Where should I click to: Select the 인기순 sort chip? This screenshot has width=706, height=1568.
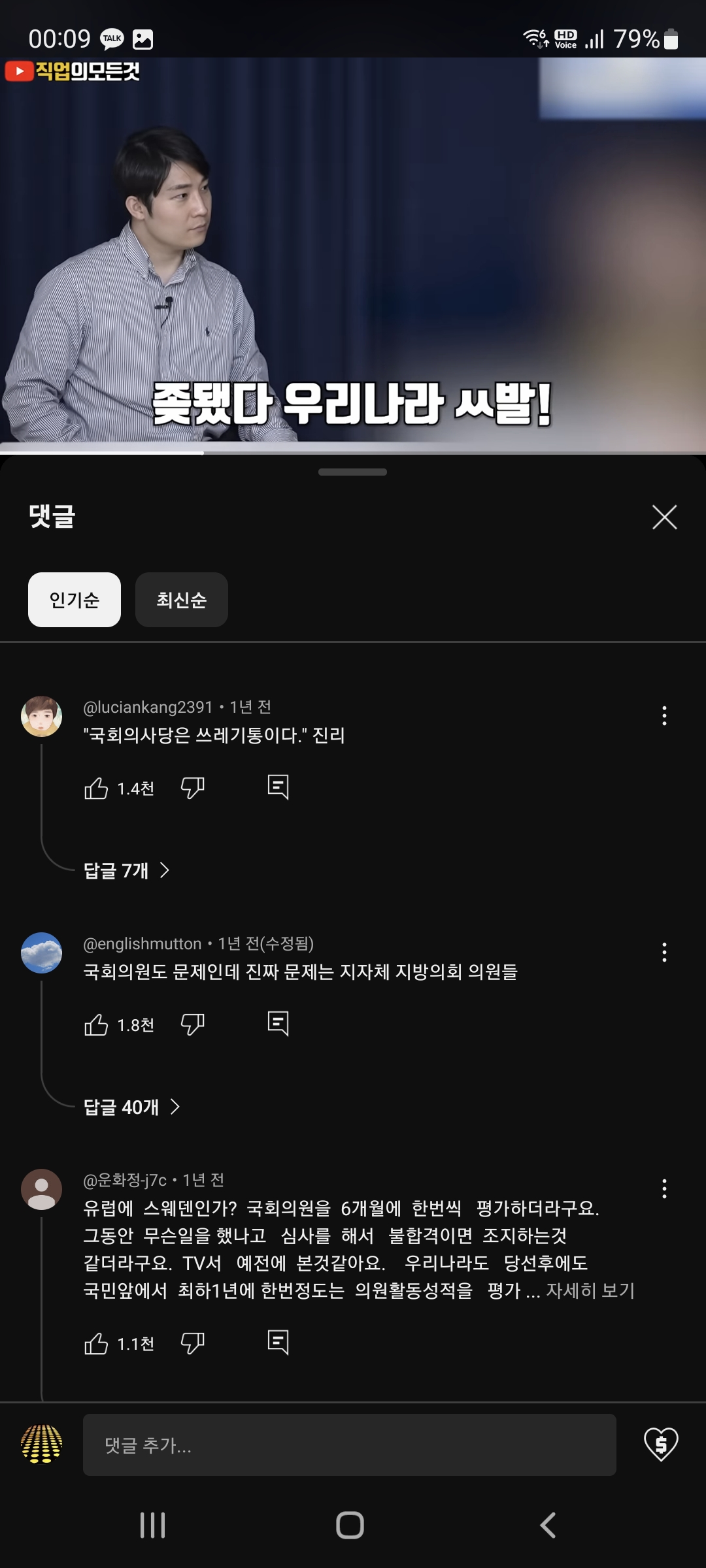click(x=75, y=600)
